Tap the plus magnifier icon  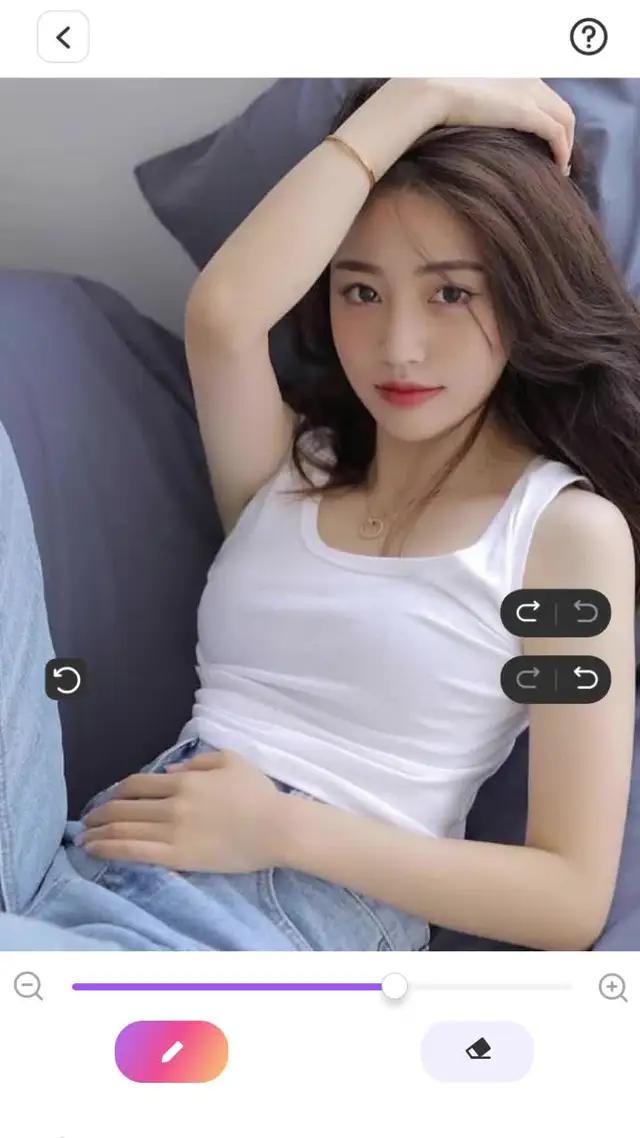click(612, 987)
